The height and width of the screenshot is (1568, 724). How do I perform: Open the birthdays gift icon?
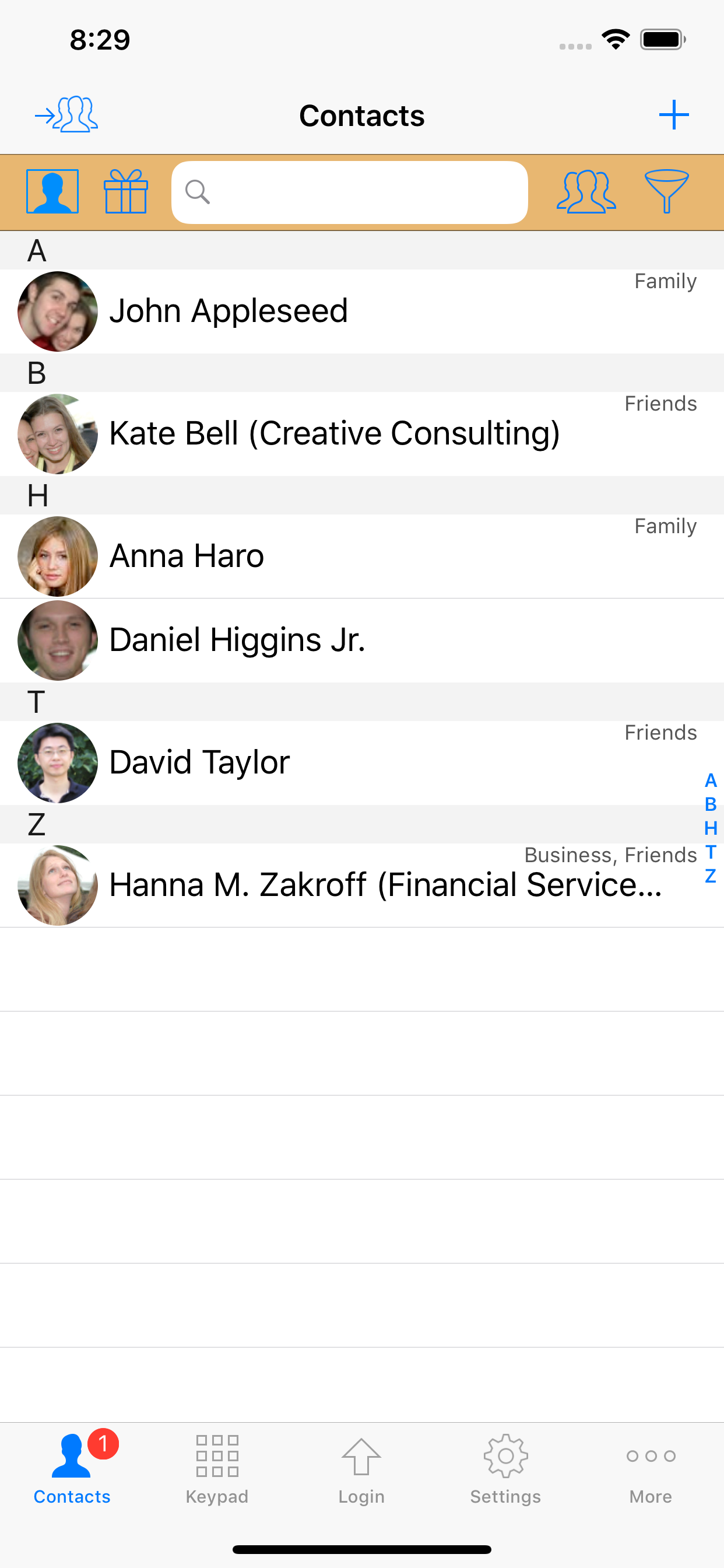[x=126, y=192]
